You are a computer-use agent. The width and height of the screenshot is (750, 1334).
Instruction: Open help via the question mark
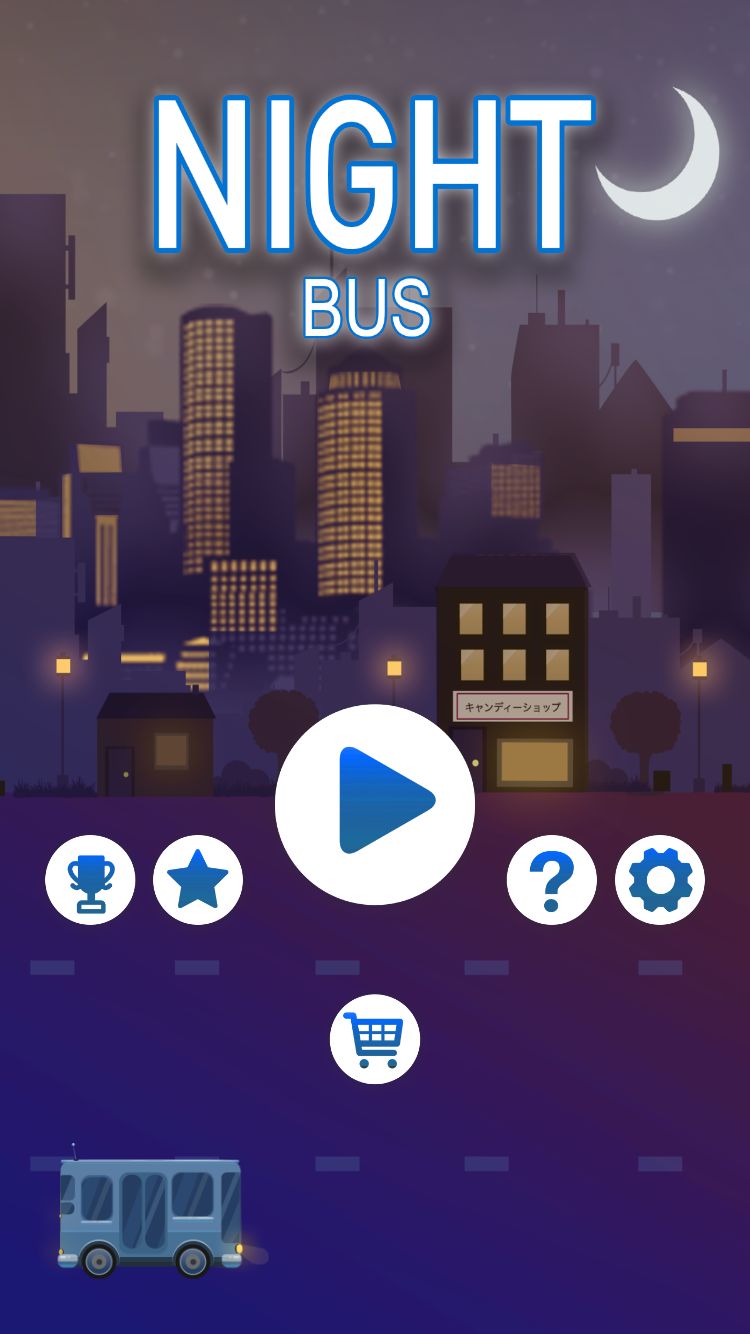point(552,880)
